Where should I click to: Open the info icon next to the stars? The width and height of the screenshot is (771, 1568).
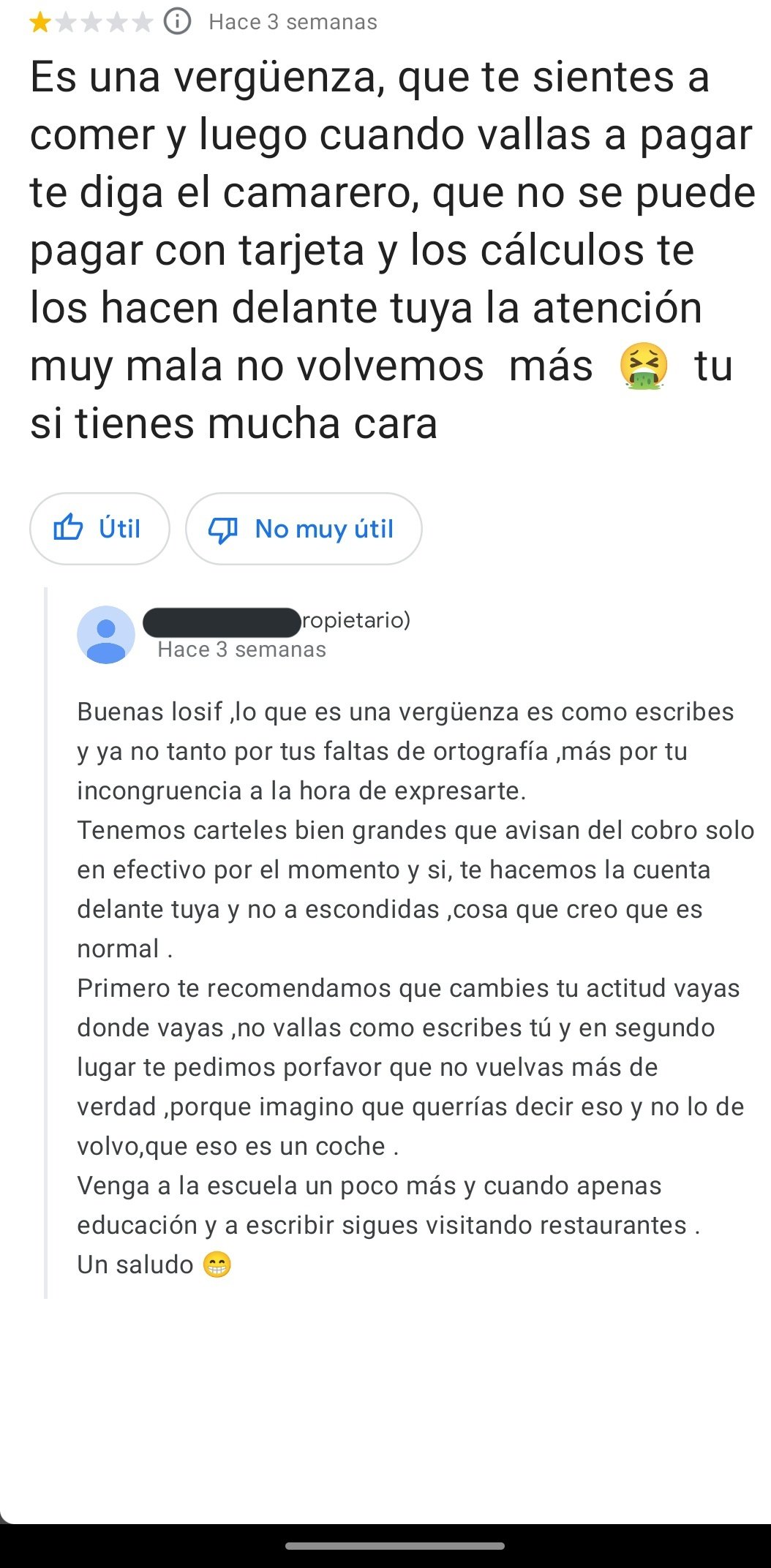tap(177, 22)
